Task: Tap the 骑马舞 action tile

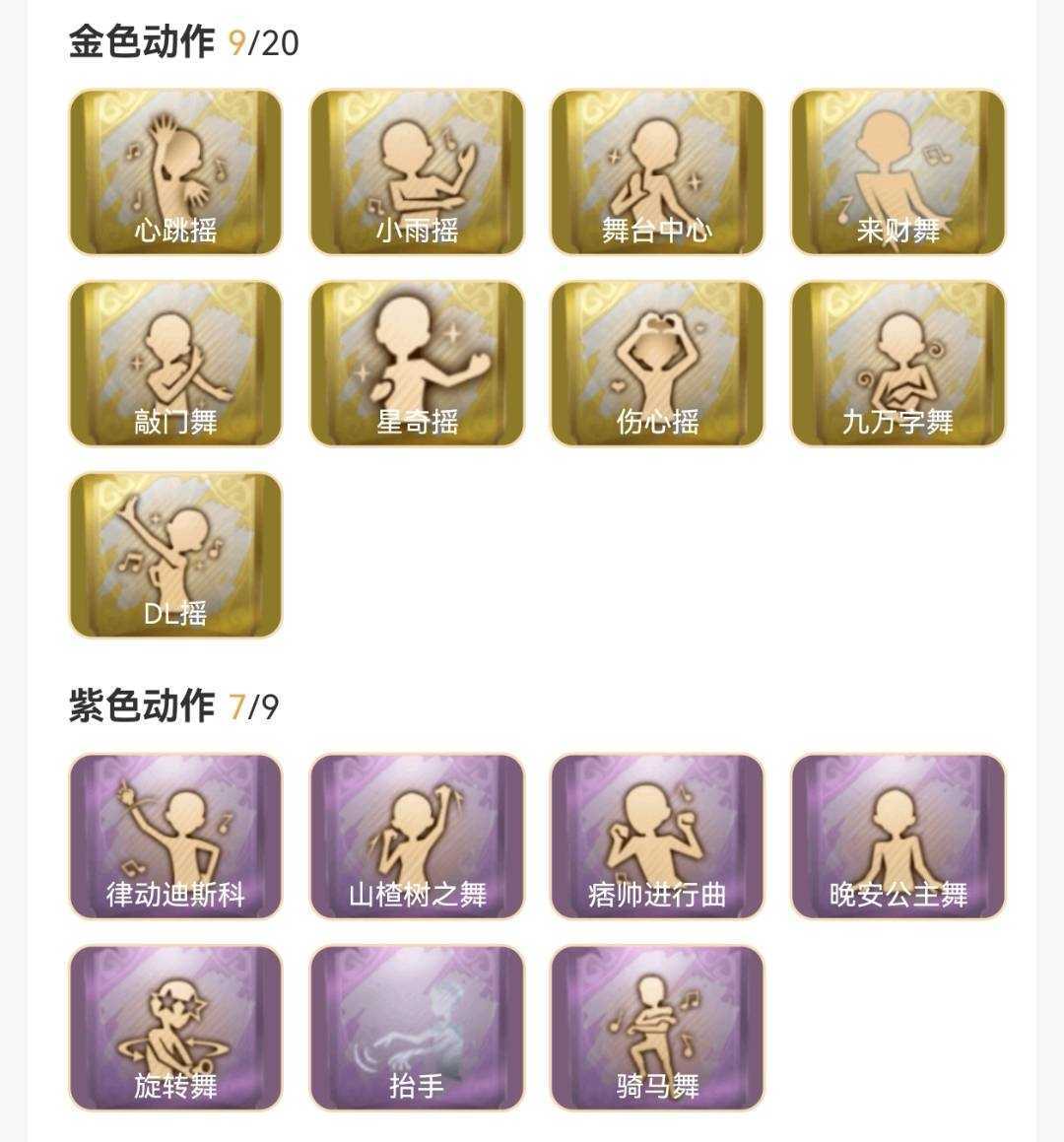Action: pos(657,1028)
